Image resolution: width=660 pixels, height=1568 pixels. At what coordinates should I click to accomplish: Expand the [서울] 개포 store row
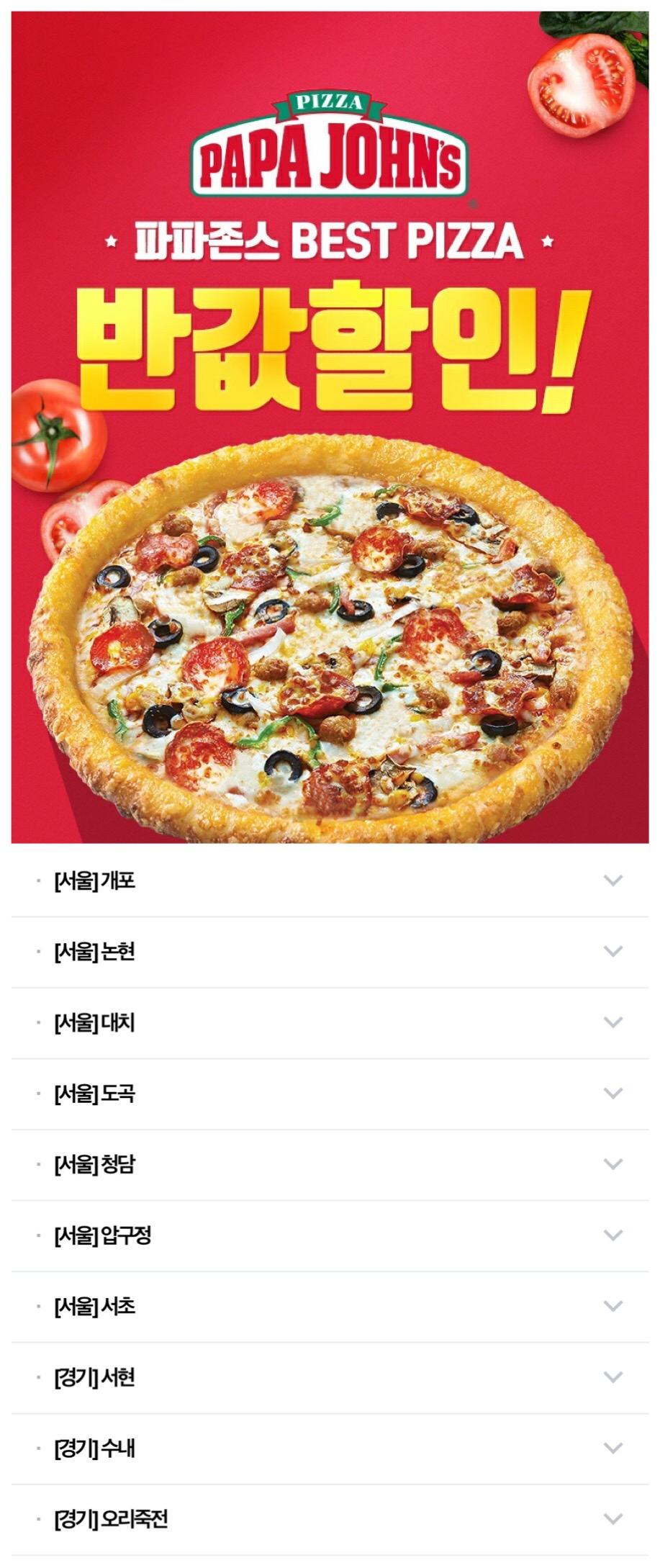(x=612, y=880)
